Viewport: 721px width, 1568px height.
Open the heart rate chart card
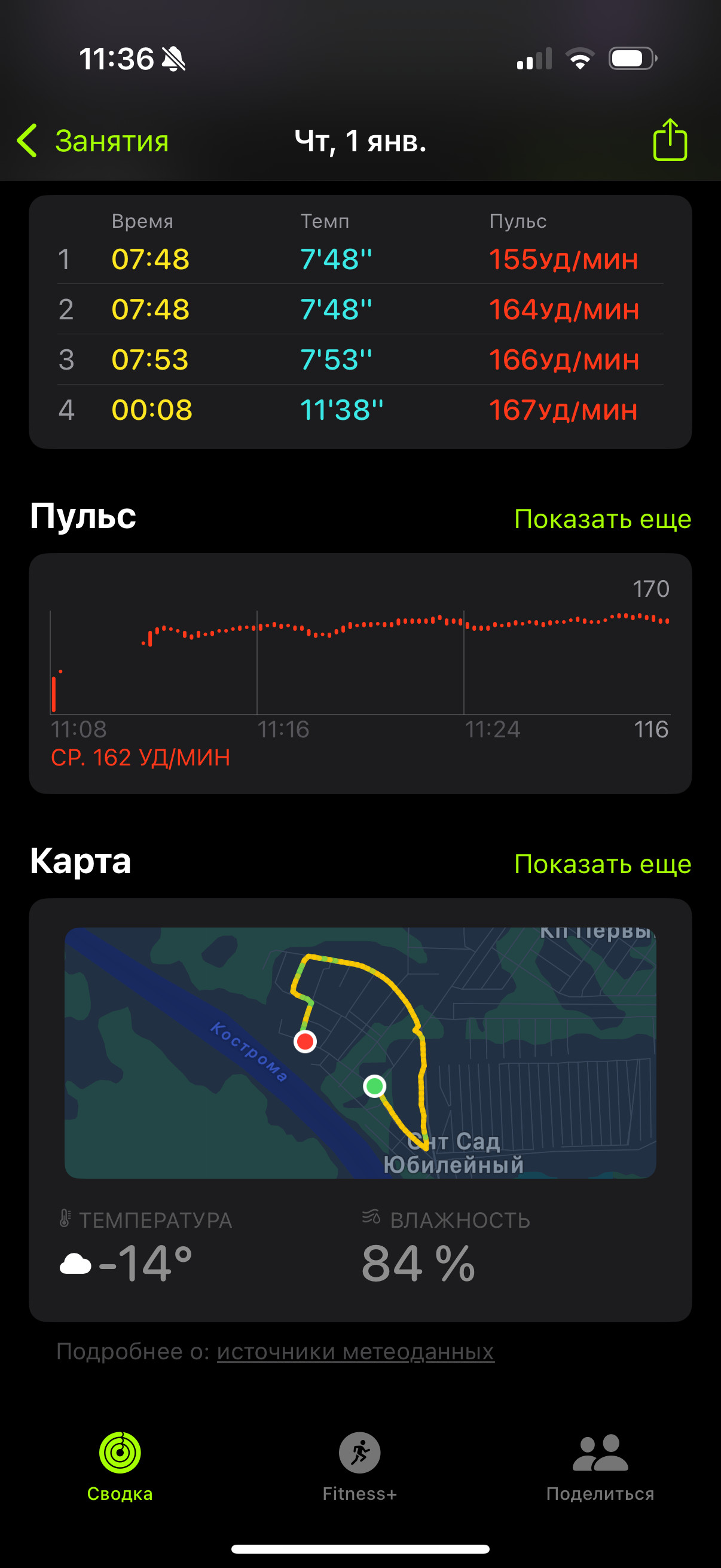coord(360,673)
